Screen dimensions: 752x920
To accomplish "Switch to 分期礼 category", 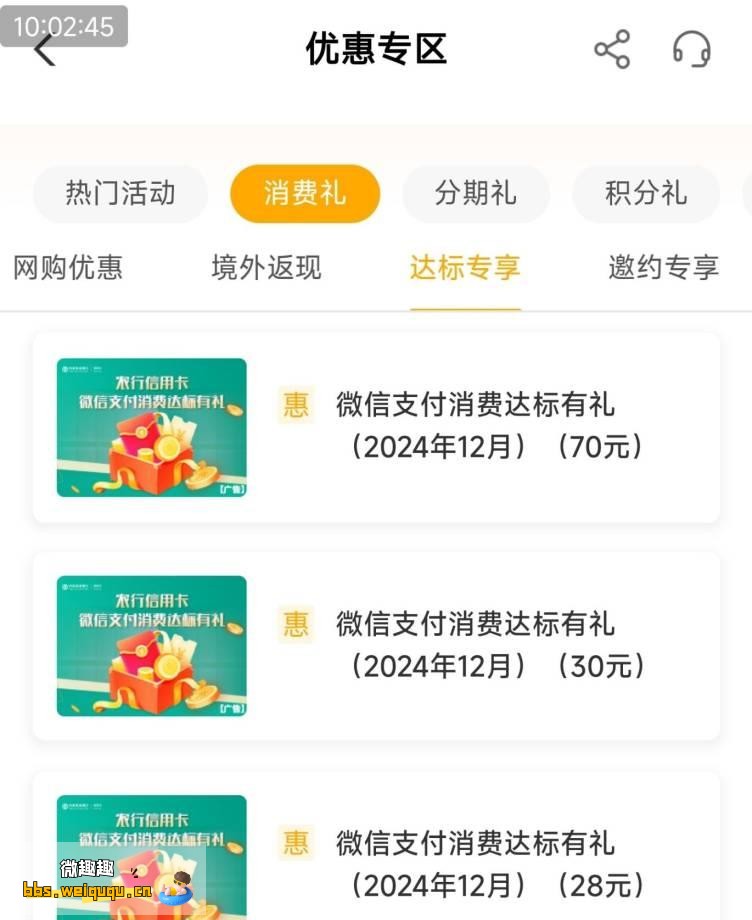I will [x=476, y=193].
